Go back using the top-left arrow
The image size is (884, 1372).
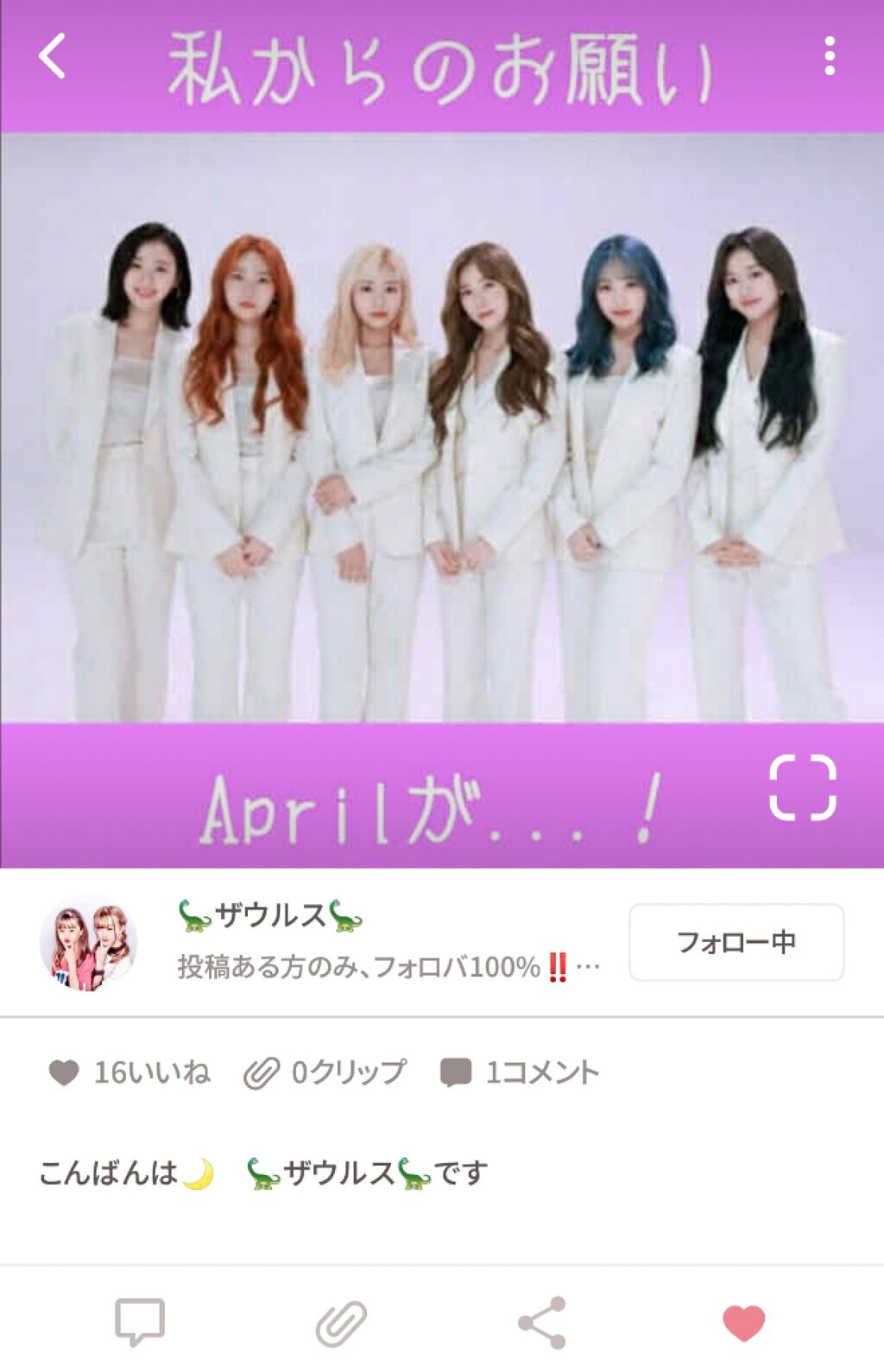[x=52, y=57]
